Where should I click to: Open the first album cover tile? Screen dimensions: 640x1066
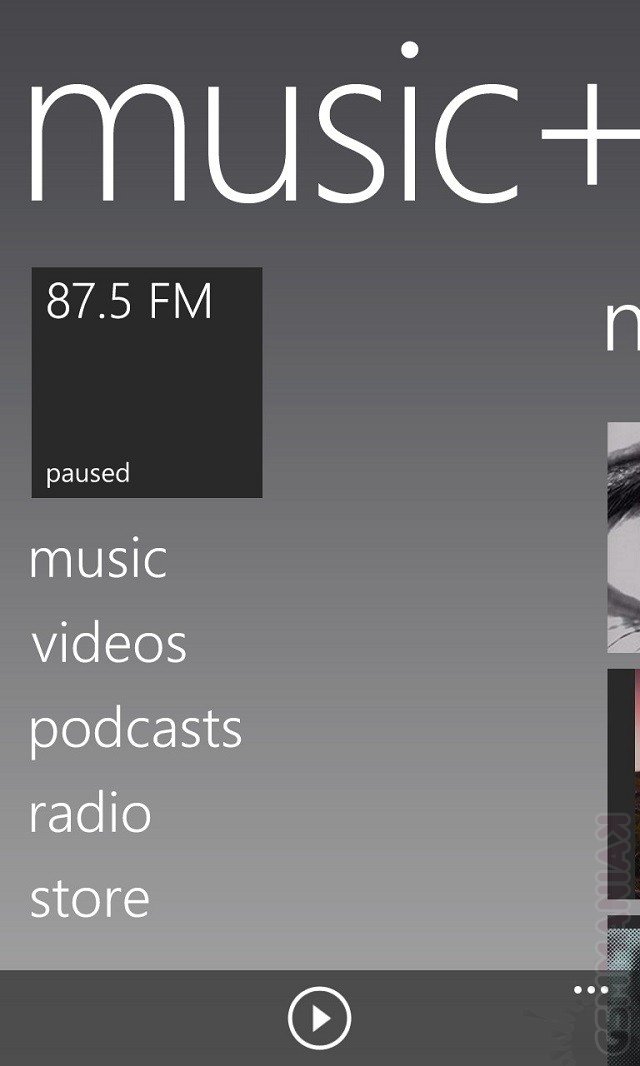pos(623,537)
